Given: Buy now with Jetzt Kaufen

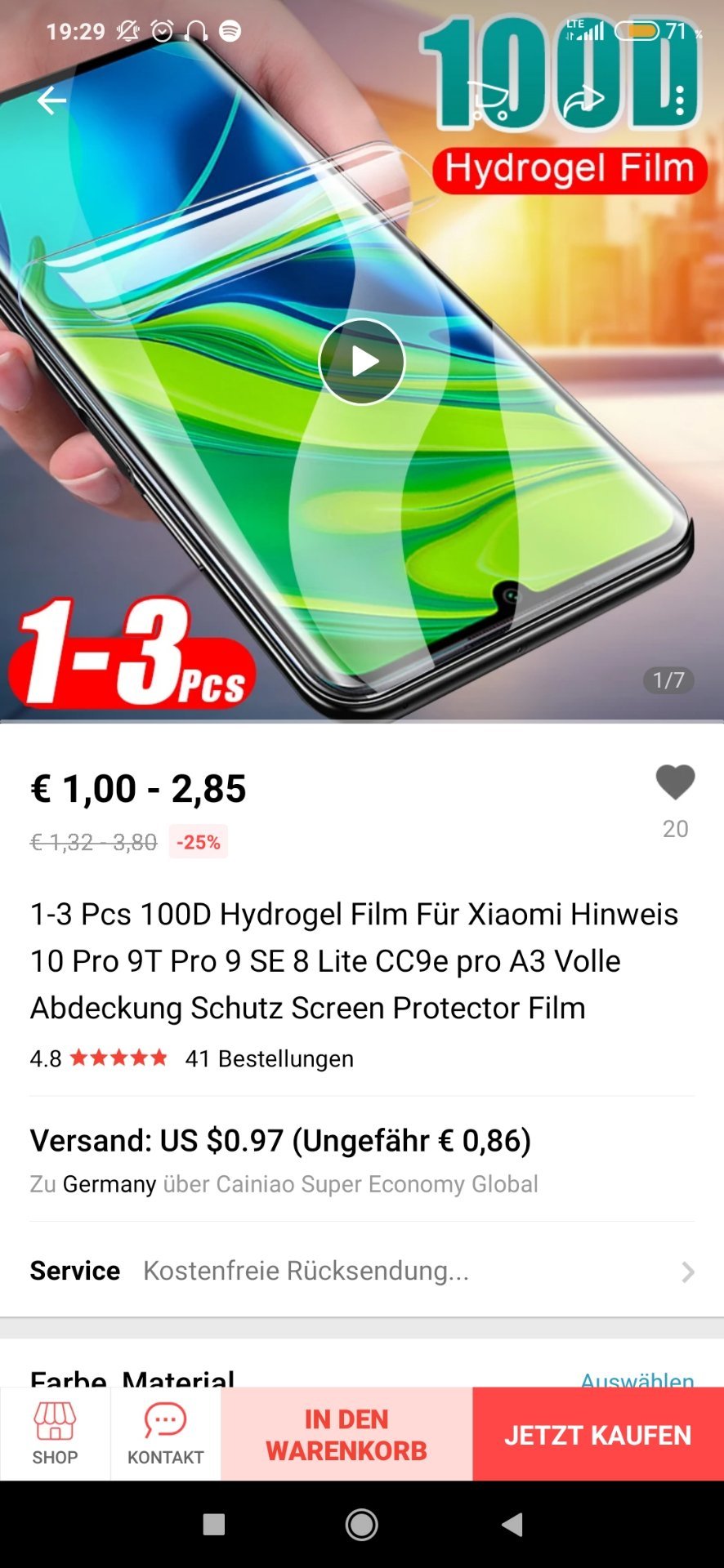Looking at the screenshot, I should point(598,1433).
